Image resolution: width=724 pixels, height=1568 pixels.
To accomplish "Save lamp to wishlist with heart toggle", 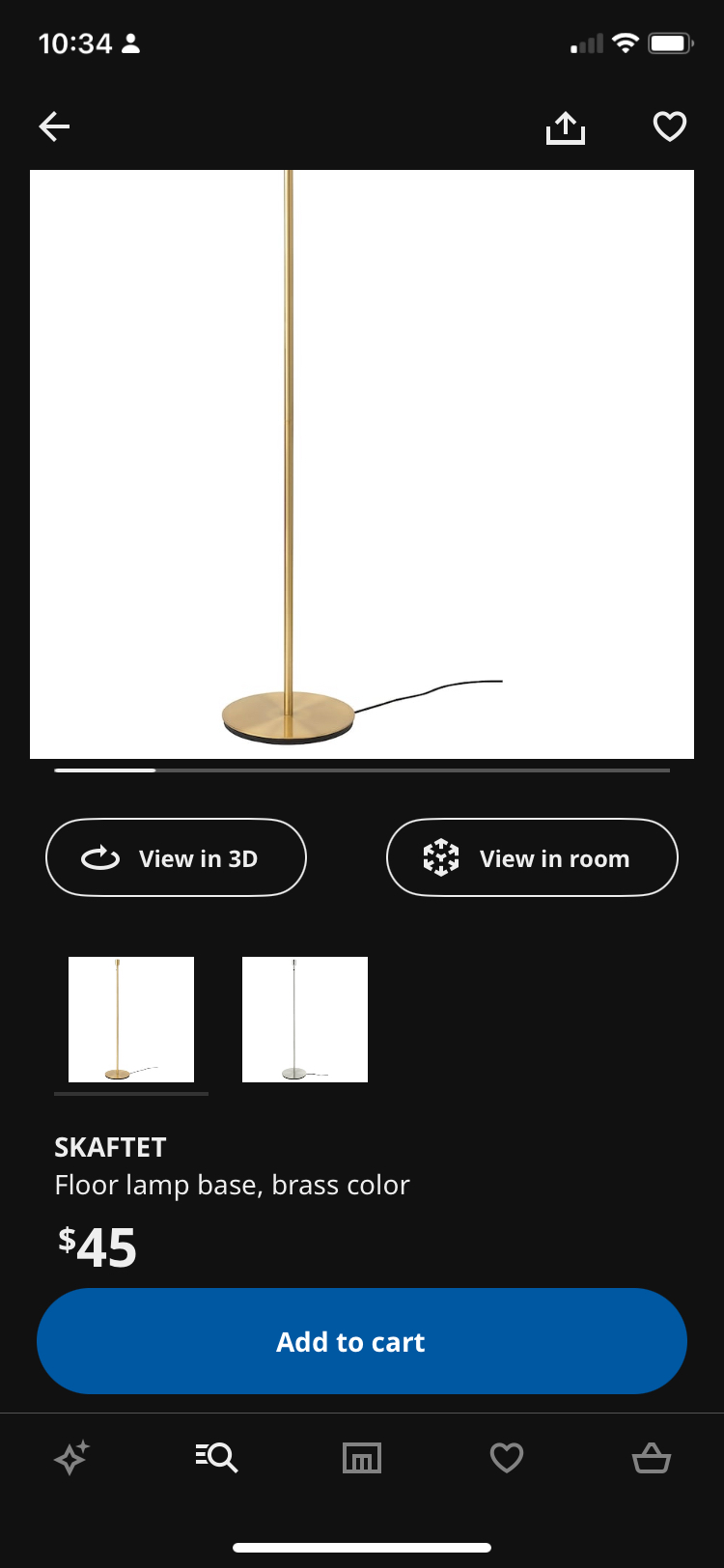I will [x=669, y=126].
